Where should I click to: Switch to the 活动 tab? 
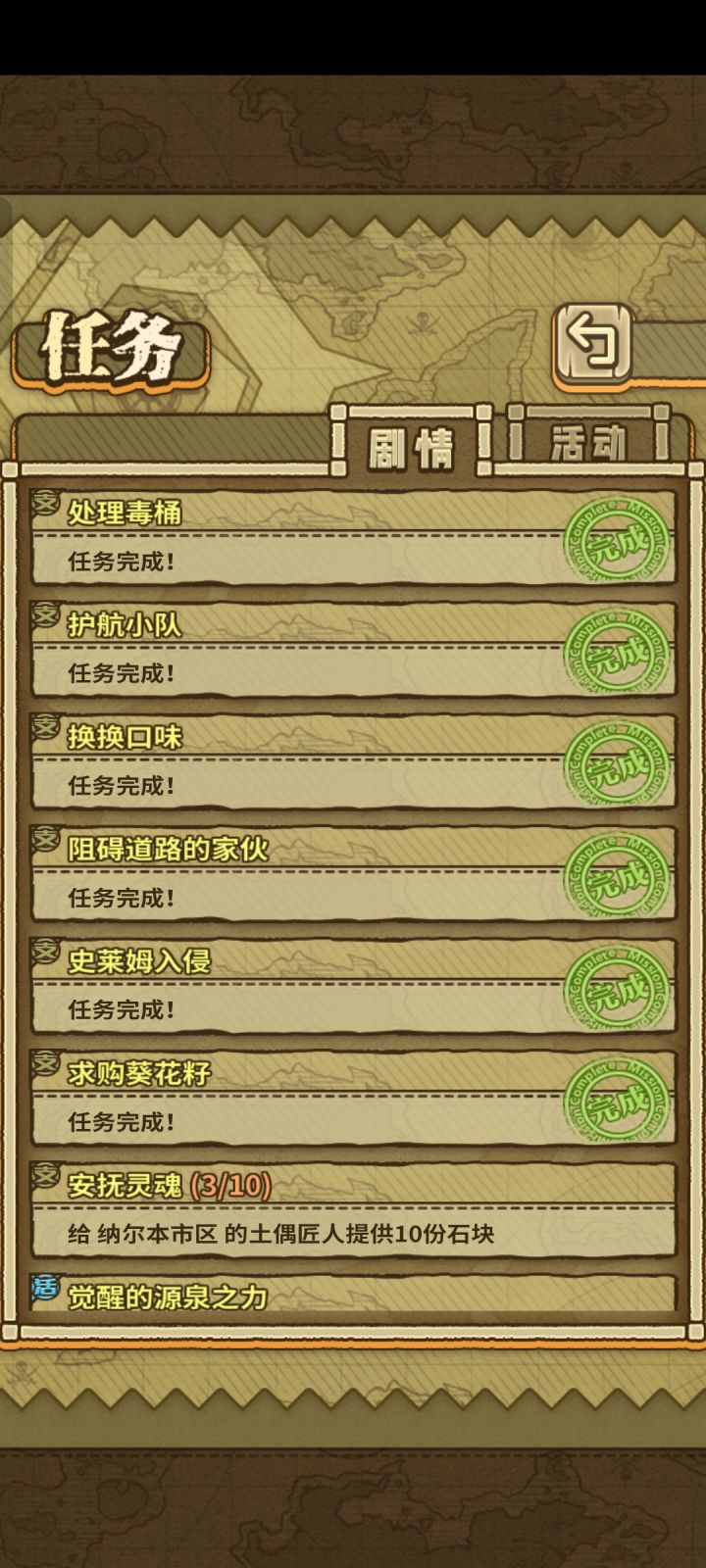[x=584, y=441]
